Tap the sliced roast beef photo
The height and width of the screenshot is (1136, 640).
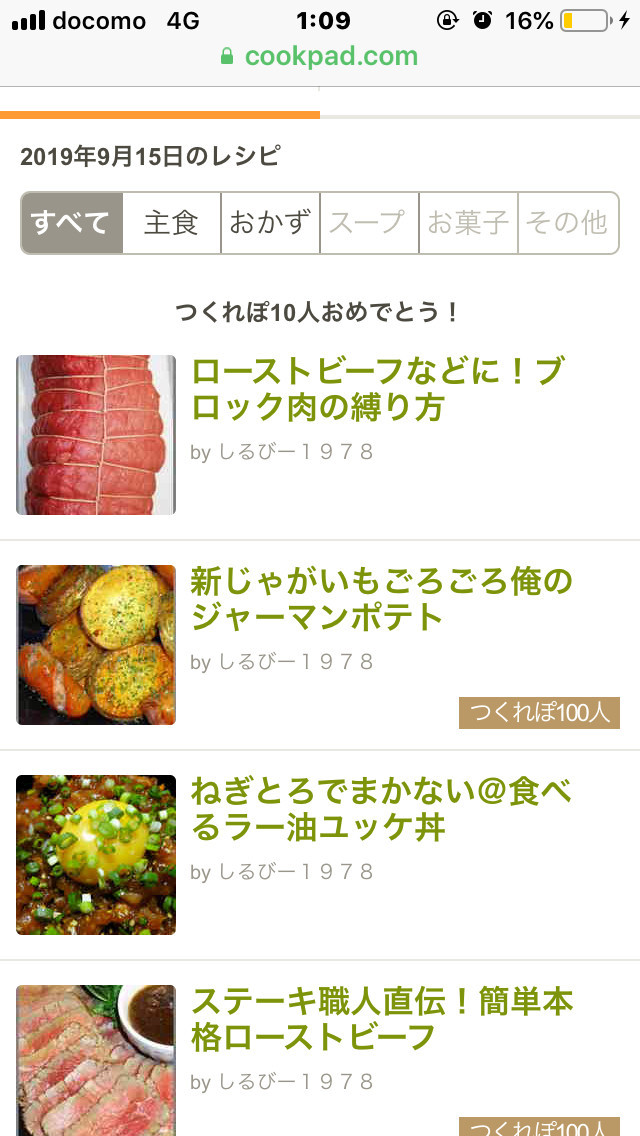(x=96, y=1060)
